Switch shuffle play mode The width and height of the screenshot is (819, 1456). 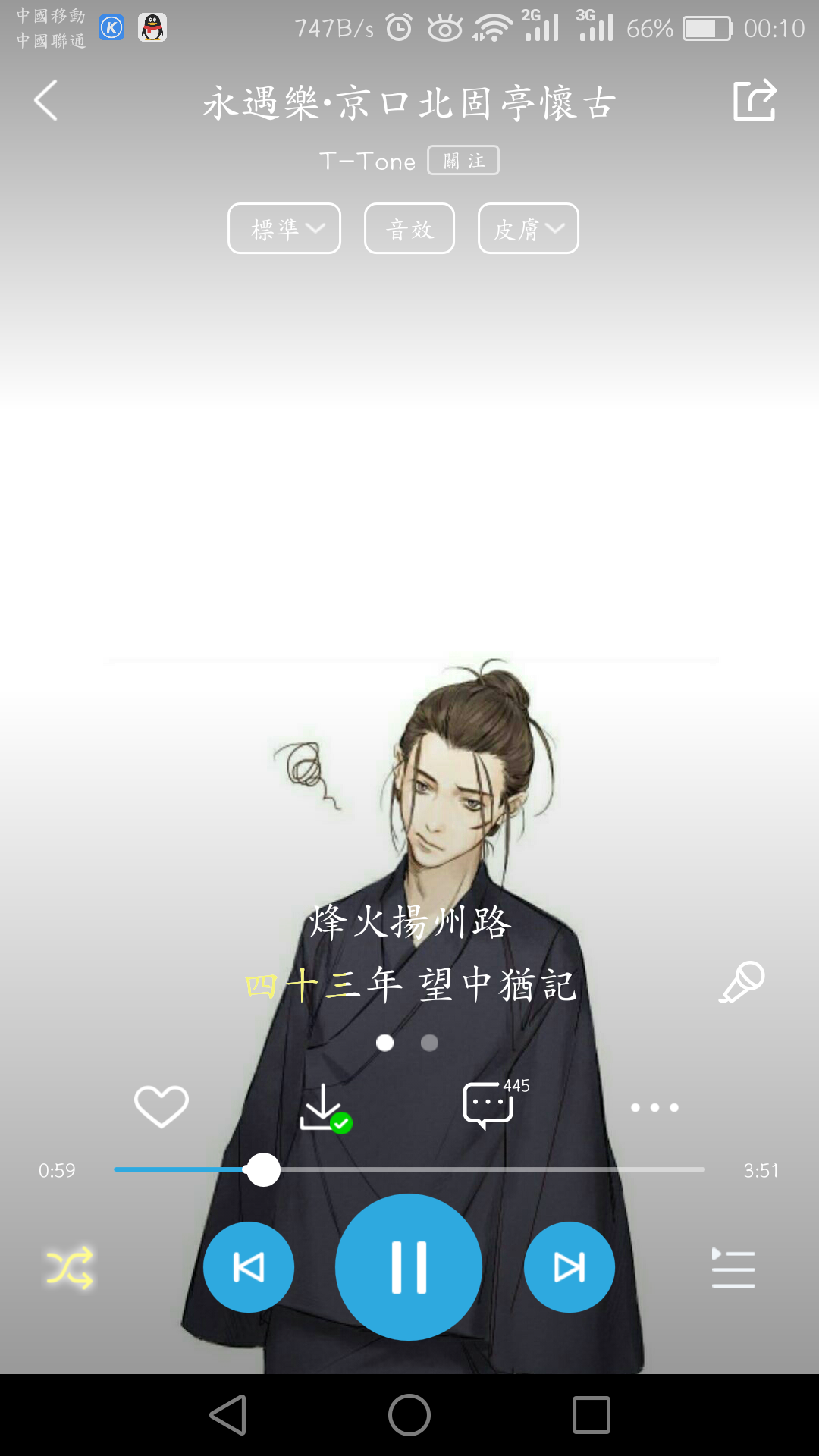(x=67, y=1266)
